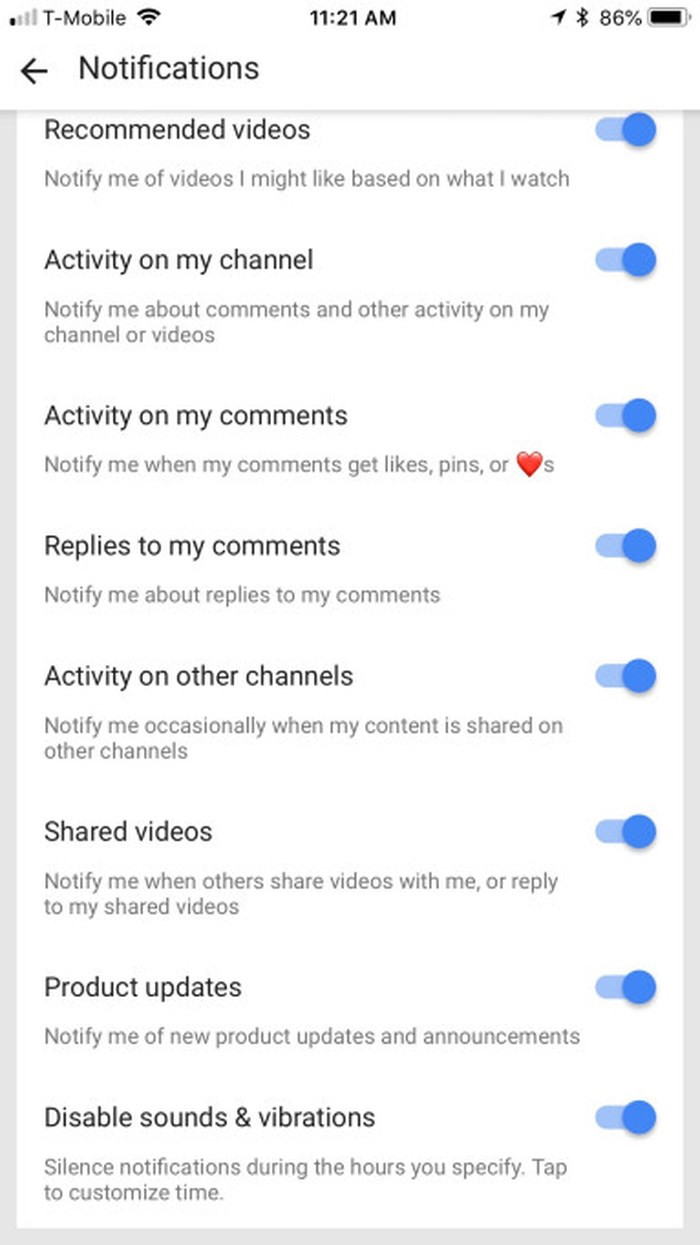Image resolution: width=700 pixels, height=1245 pixels.
Task: Switch off Replies to my comments
Action: (627, 546)
